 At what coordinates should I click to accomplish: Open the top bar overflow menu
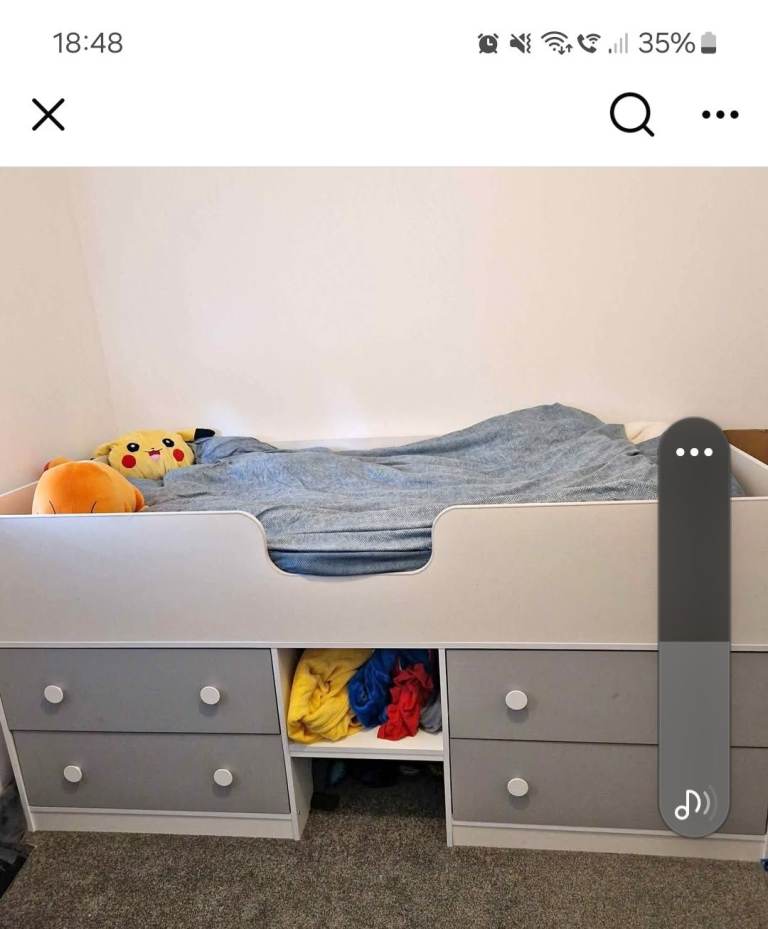[x=720, y=115]
